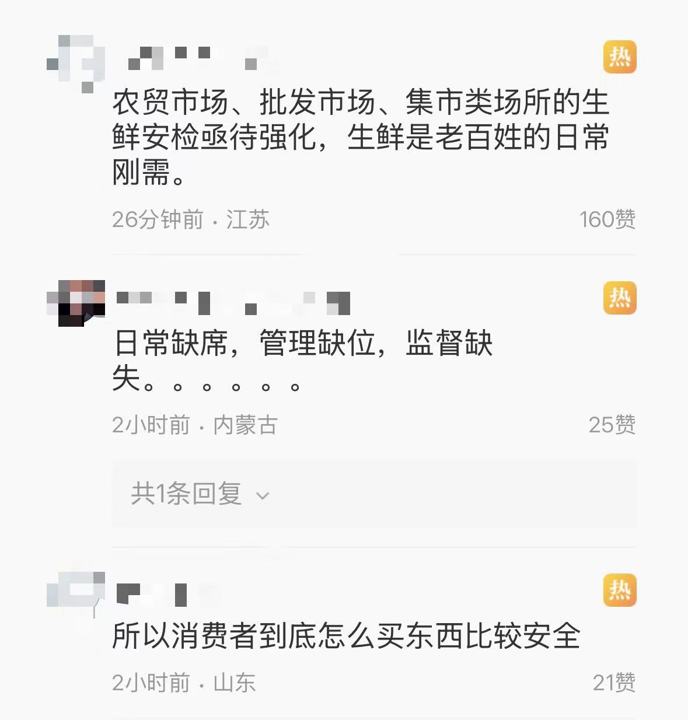Like the comment with 160赞 from 江苏

607,219
